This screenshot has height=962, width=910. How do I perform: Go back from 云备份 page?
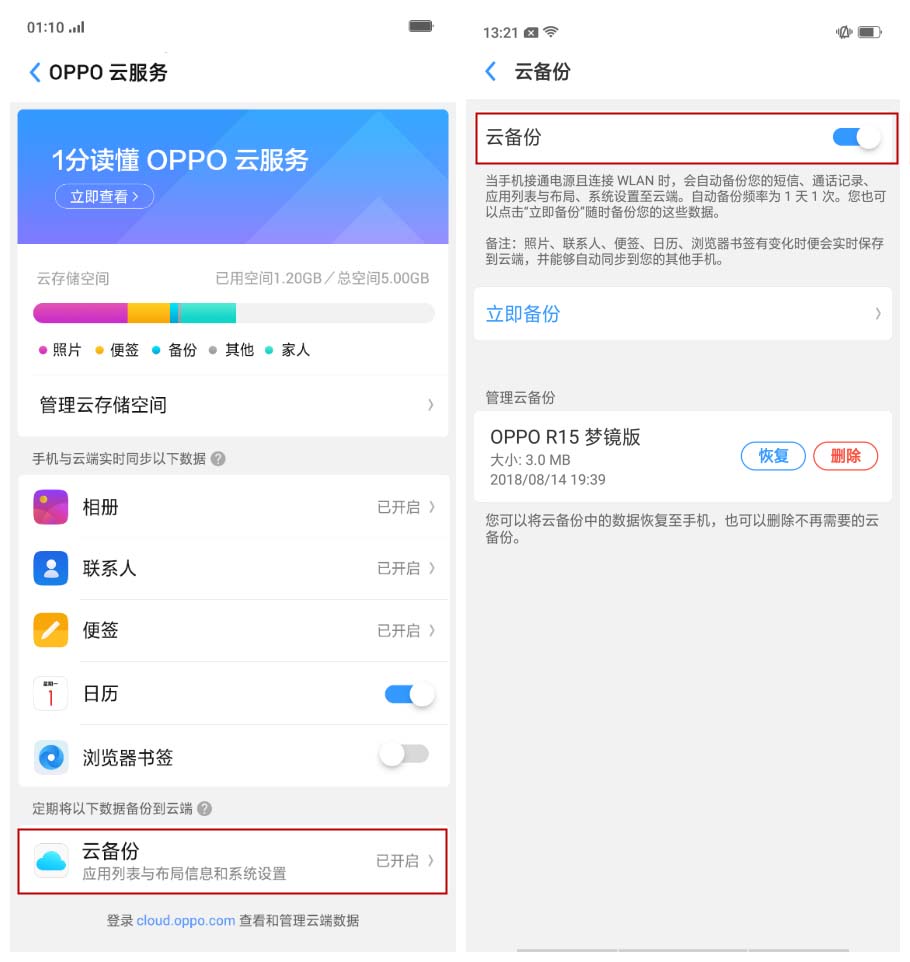(x=490, y=72)
